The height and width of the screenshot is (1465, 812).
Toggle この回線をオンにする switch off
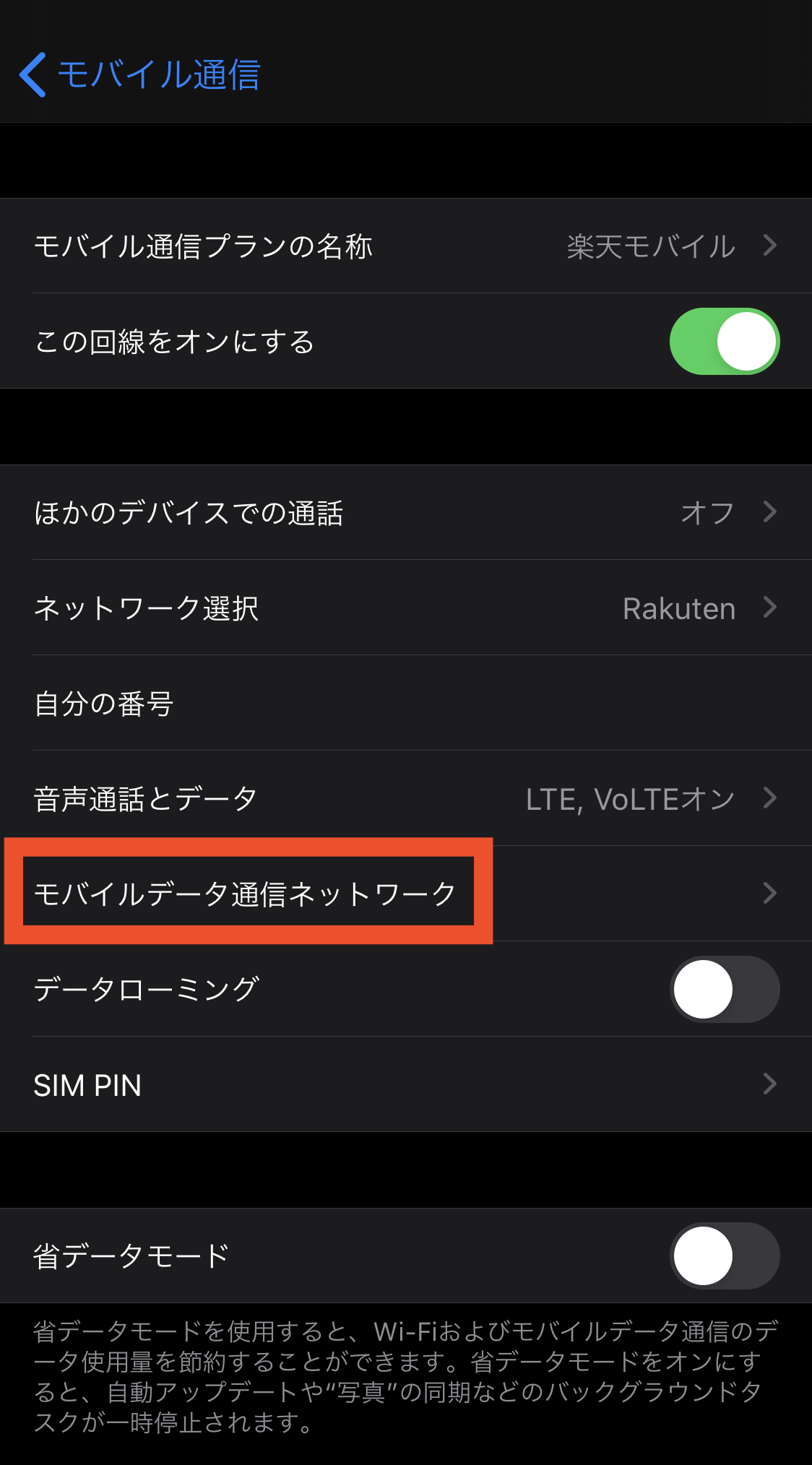(724, 342)
